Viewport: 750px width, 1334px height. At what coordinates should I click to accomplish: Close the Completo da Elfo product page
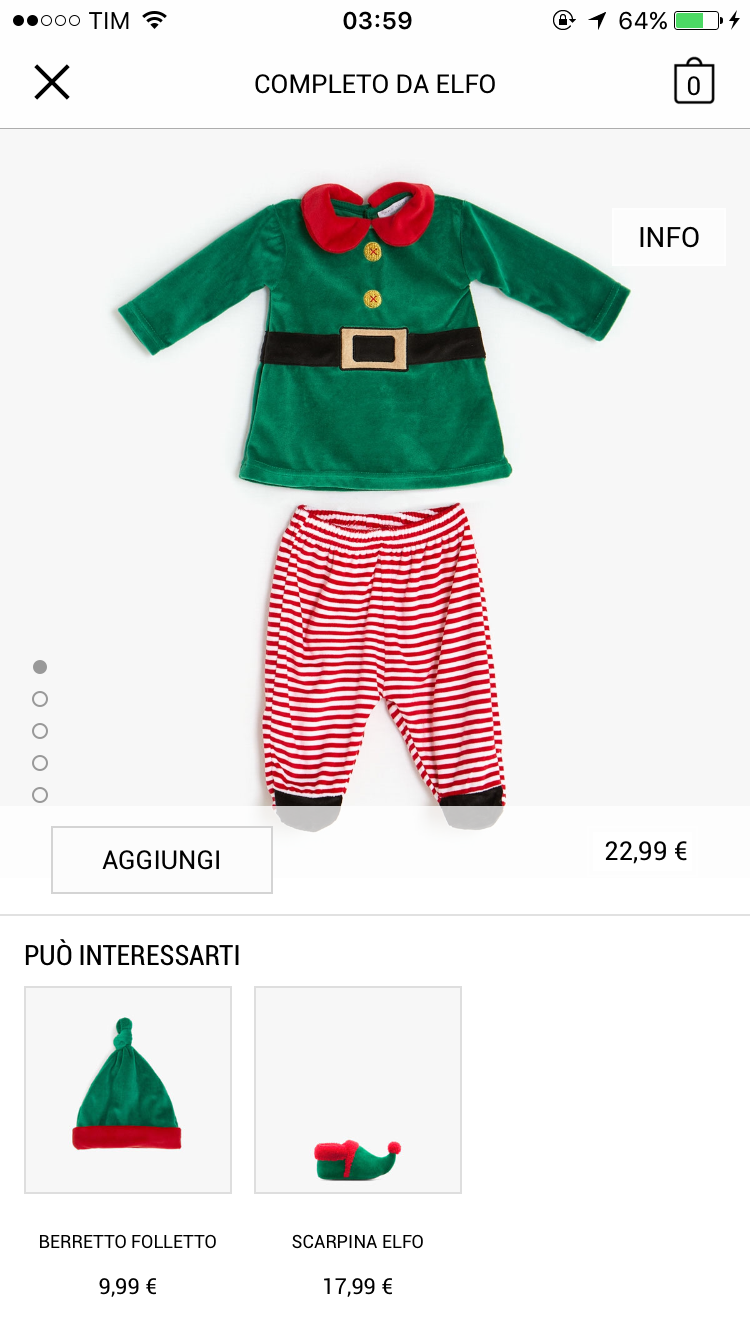coord(52,82)
